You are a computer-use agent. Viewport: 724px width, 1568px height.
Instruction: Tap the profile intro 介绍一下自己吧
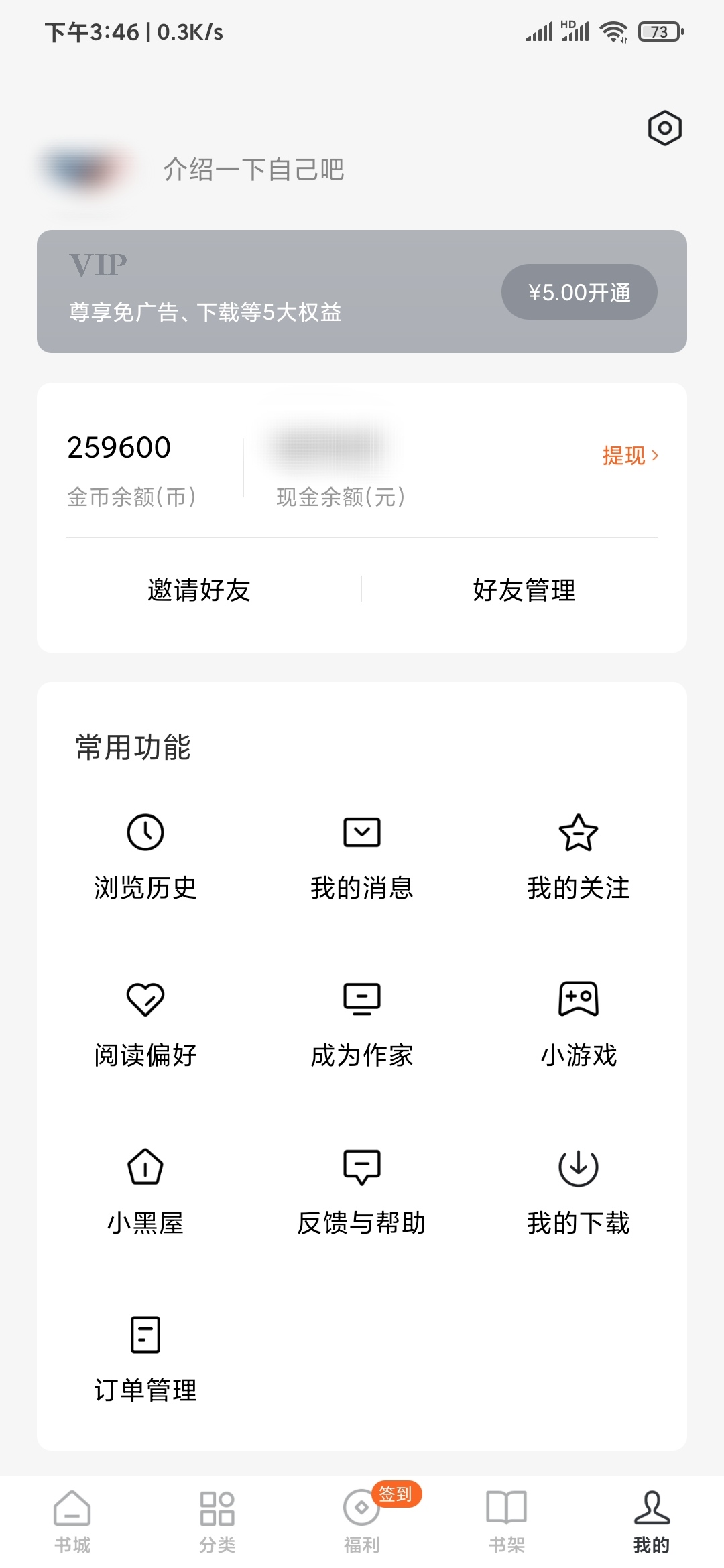coord(253,171)
